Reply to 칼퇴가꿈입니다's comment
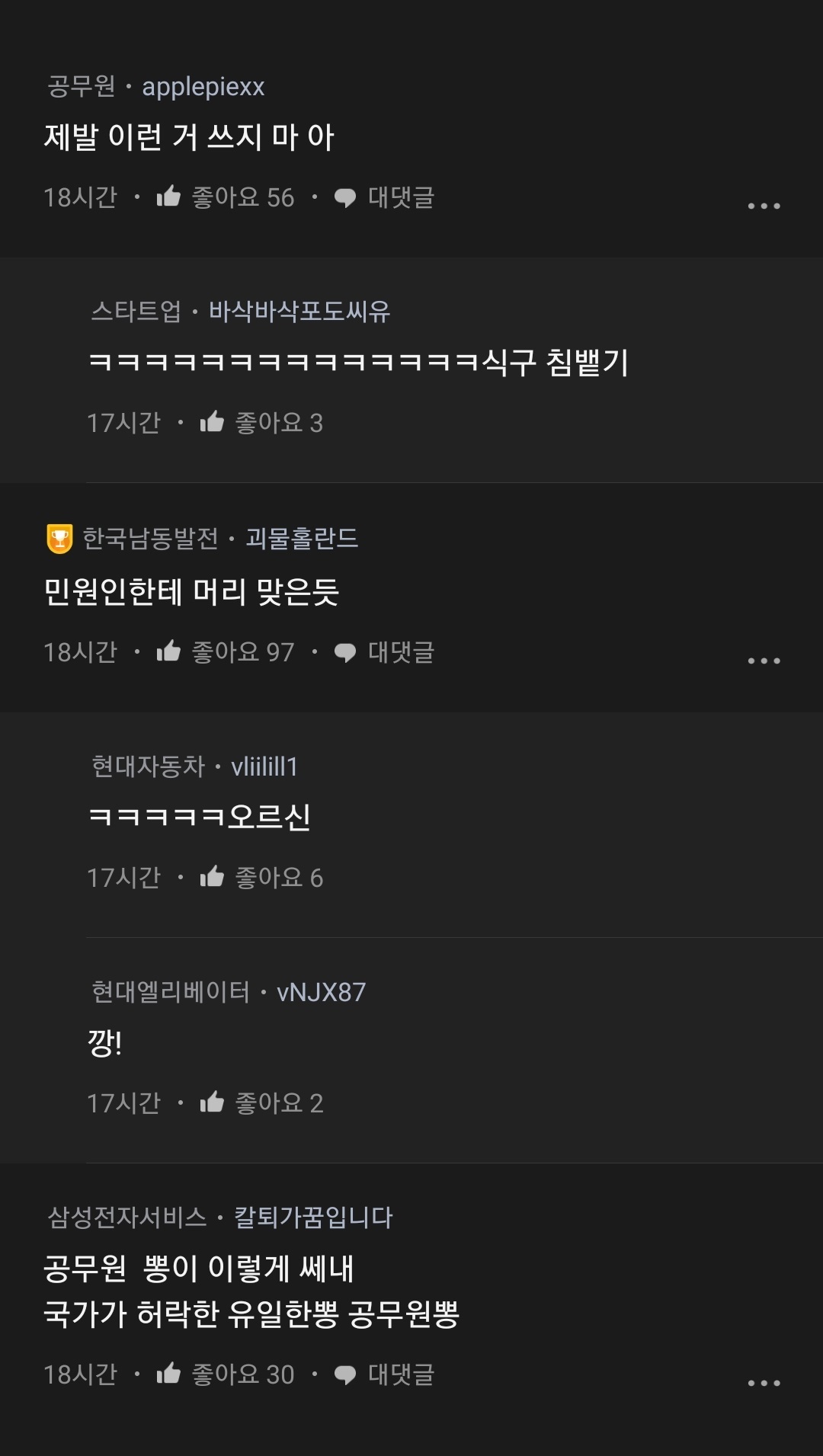The width and height of the screenshot is (823, 1456). pos(385,1374)
